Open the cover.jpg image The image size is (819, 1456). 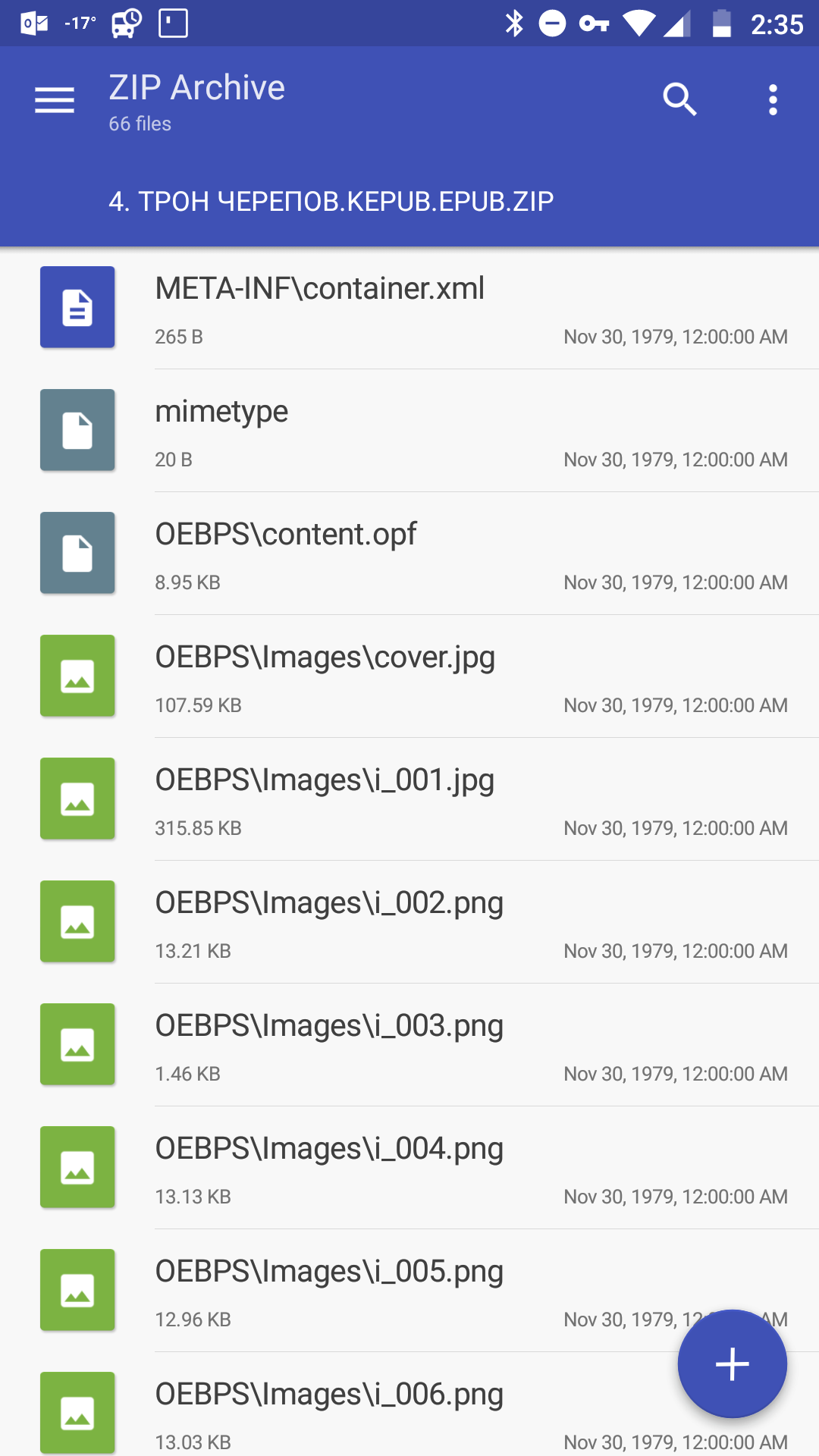pyautogui.click(x=409, y=676)
